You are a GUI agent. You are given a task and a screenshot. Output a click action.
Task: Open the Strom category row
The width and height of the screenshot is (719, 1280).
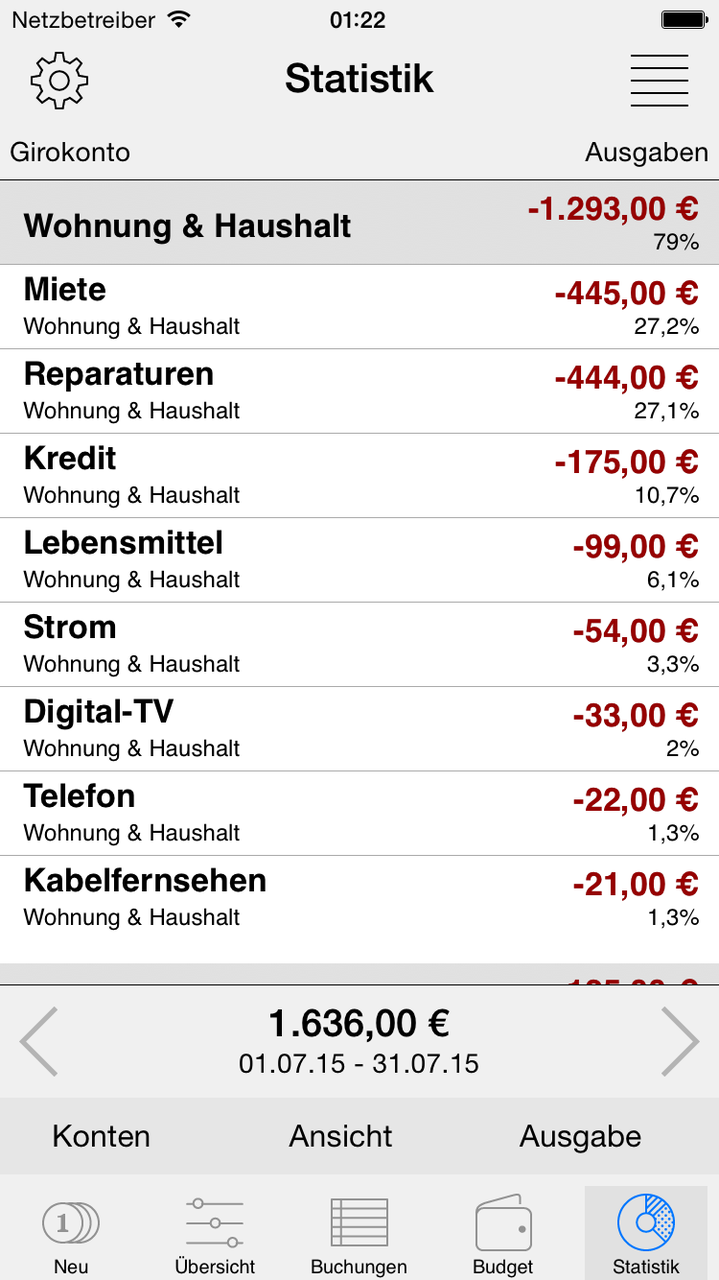tap(359, 645)
